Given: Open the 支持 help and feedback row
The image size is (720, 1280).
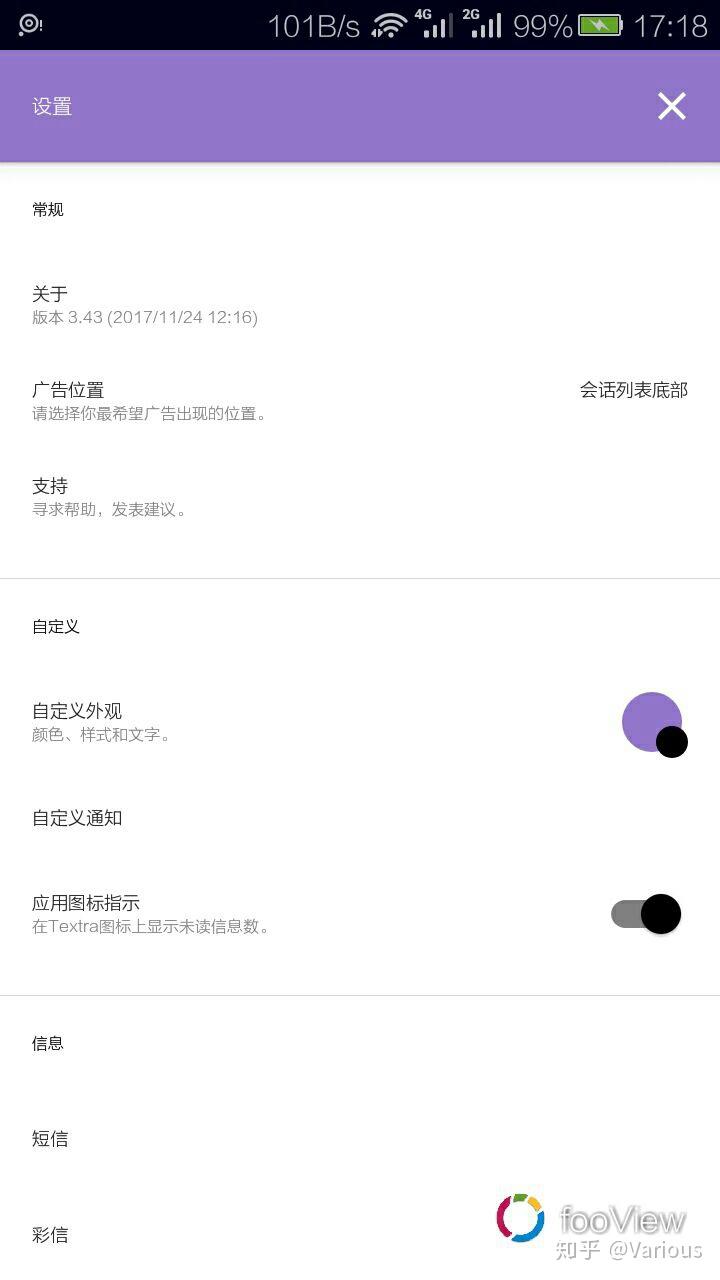Looking at the screenshot, I should [x=360, y=497].
